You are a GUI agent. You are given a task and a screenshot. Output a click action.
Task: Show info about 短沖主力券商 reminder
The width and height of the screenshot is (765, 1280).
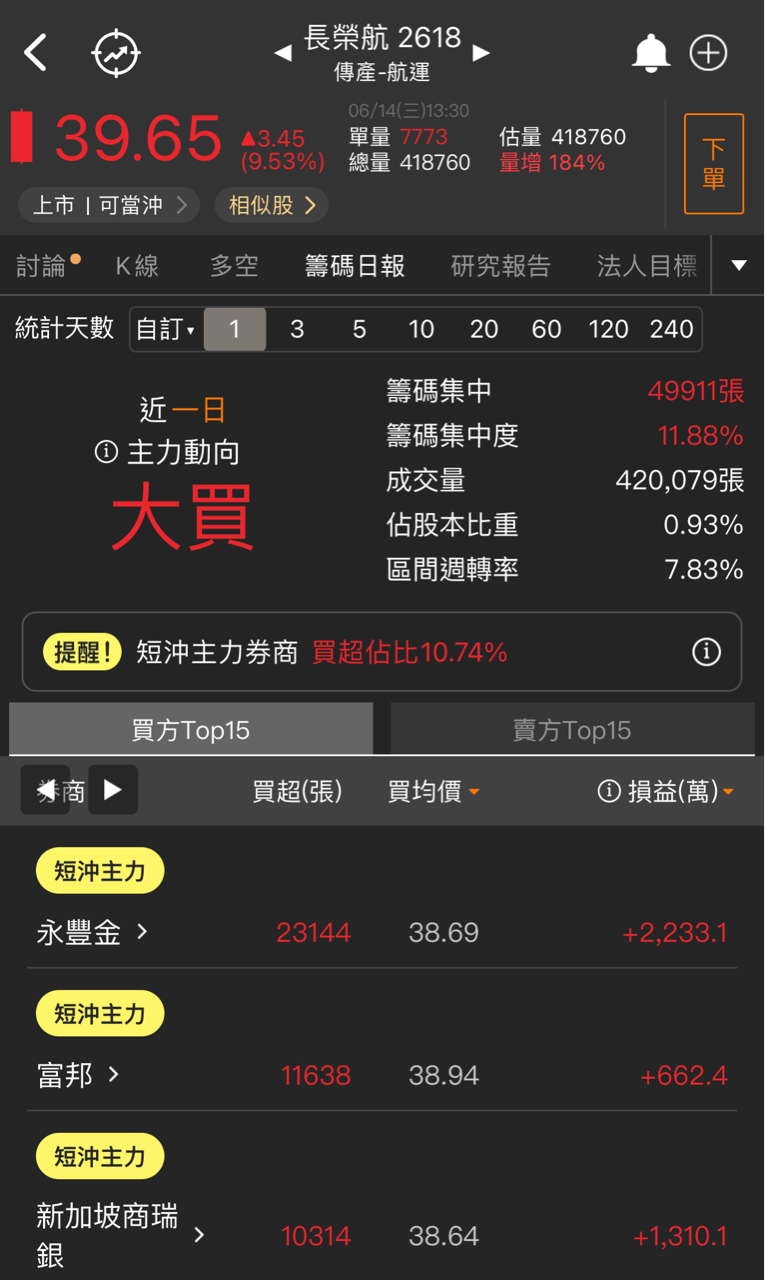(706, 652)
